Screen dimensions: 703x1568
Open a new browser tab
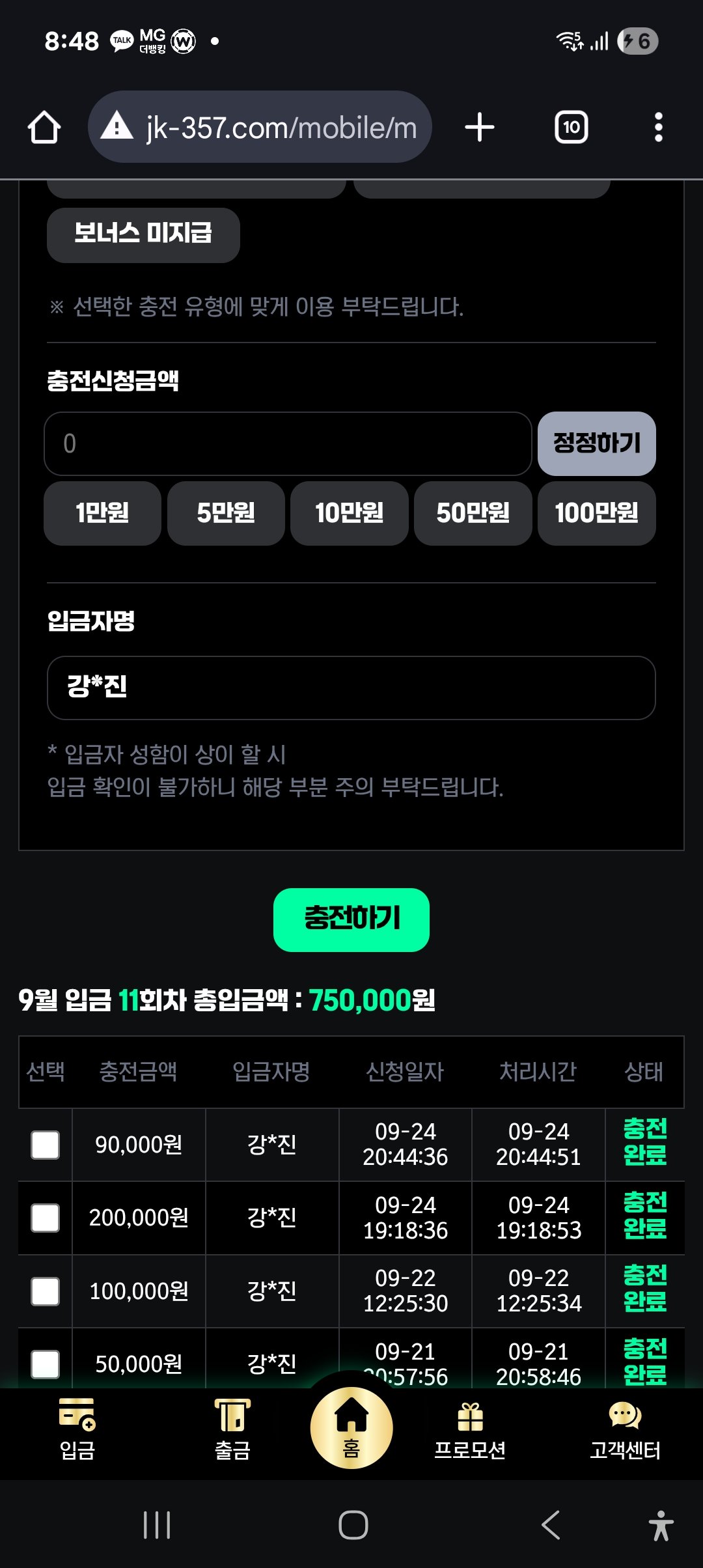click(x=480, y=127)
